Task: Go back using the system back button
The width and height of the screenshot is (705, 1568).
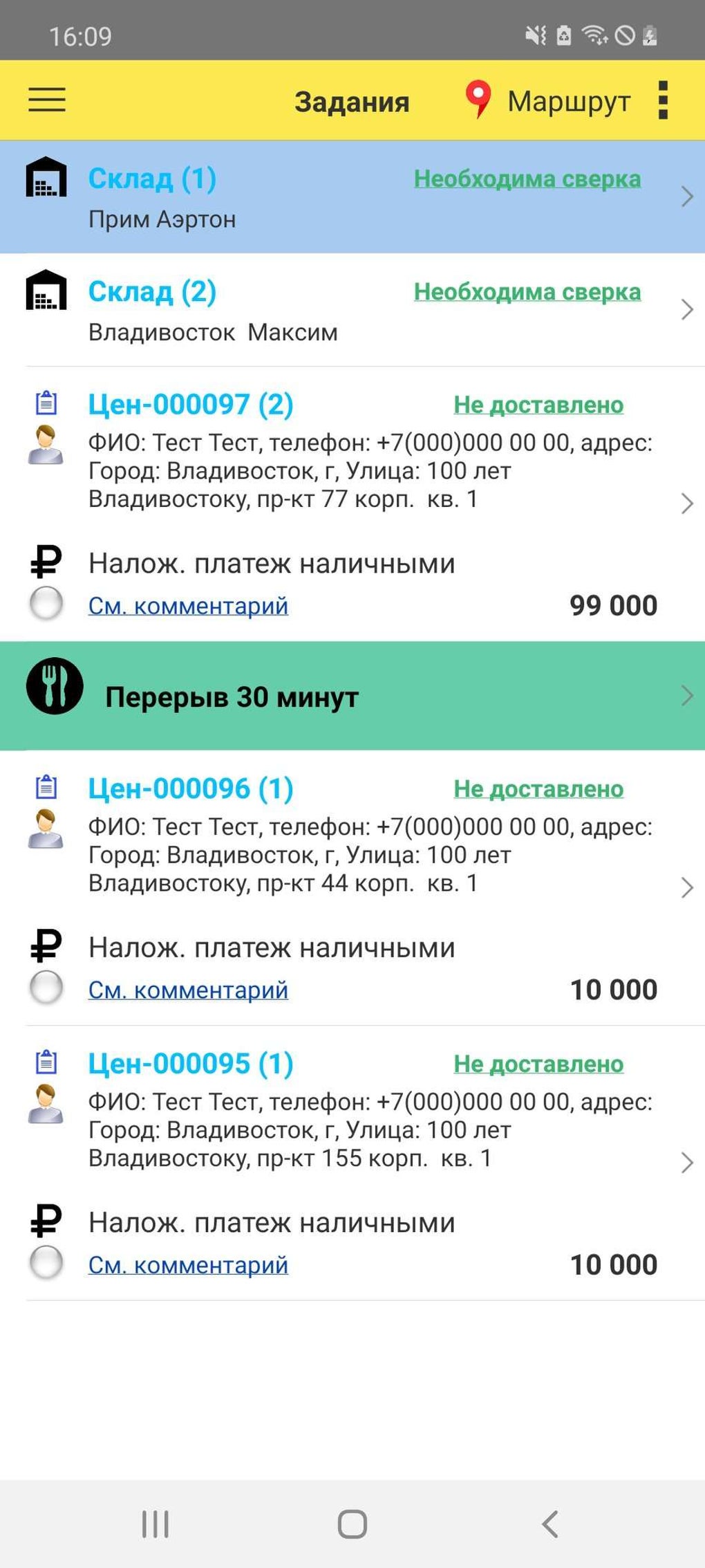Action: pos(550,1524)
